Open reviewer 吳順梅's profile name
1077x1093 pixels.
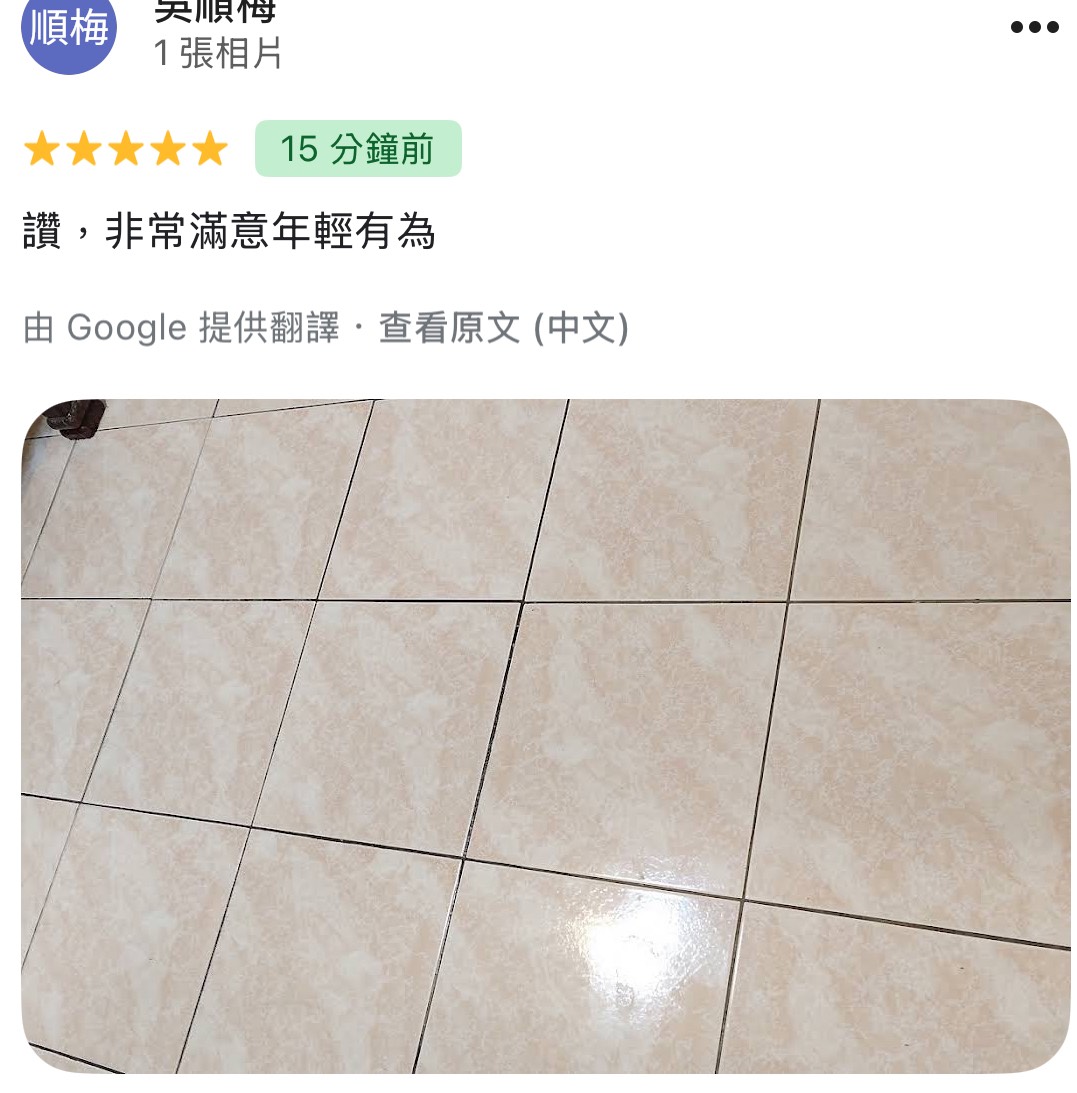click(x=216, y=10)
